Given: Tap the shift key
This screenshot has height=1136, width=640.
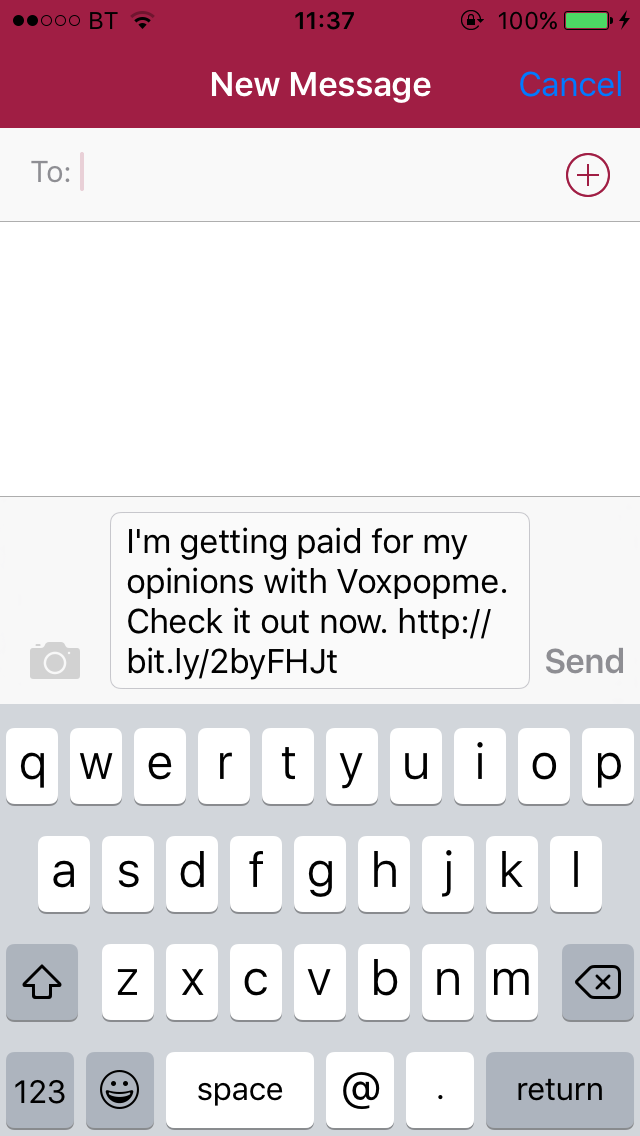Looking at the screenshot, I should click(x=41, y=982).
